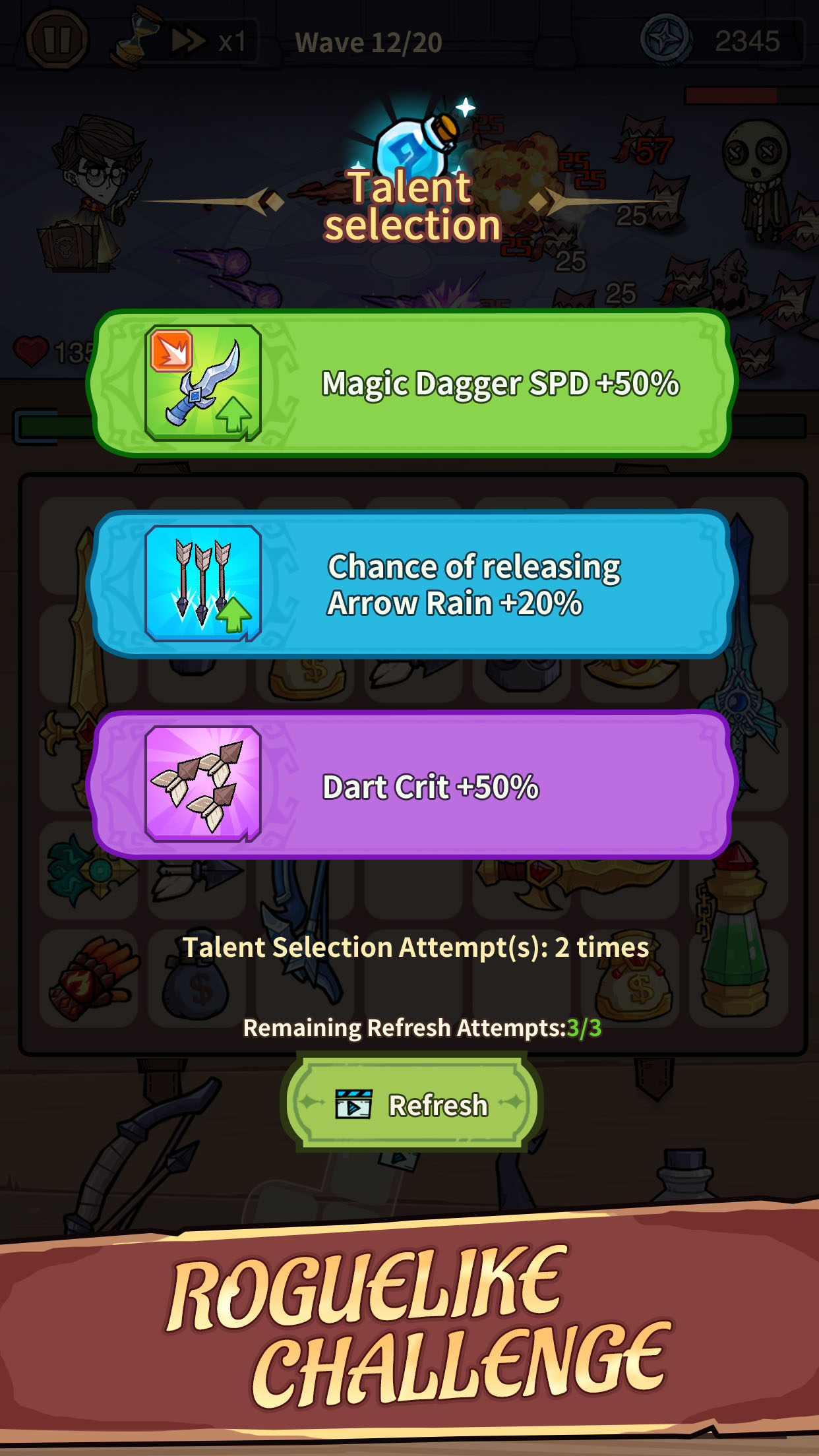
Task: Select Magic Dagger SPD +50% talent
Action: pyautogui.click(x=411, y=384)
